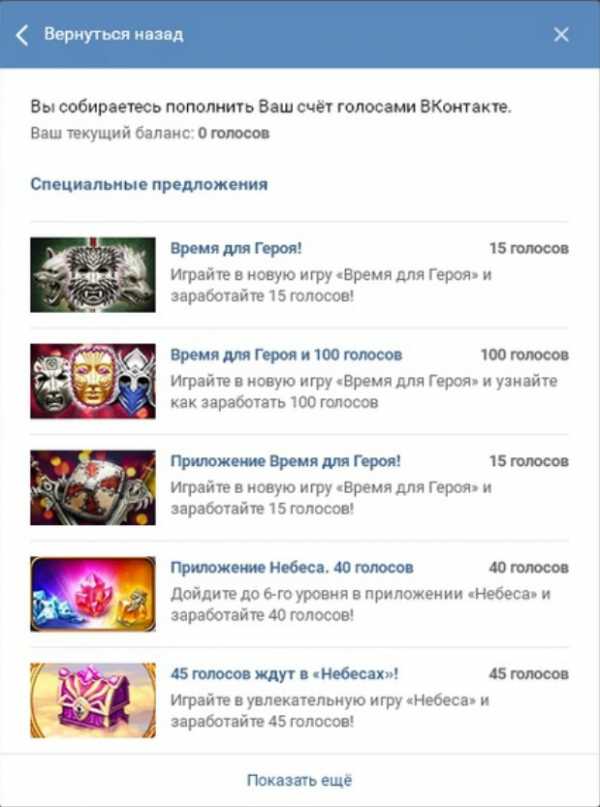Open the offer «Приложение Время для Героя!»
The width and height of the screenshot is (600, 807).
pos(285,461)
